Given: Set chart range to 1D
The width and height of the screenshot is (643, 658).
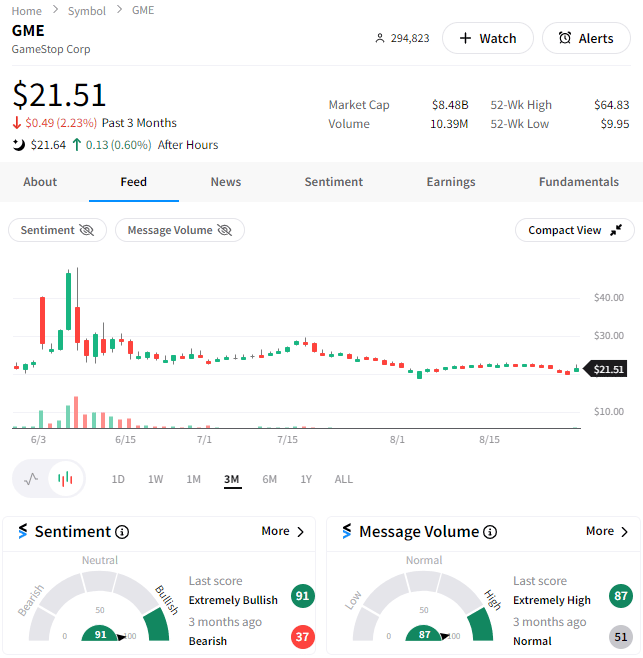Looking at the screenshot, I should pos(118,479).
